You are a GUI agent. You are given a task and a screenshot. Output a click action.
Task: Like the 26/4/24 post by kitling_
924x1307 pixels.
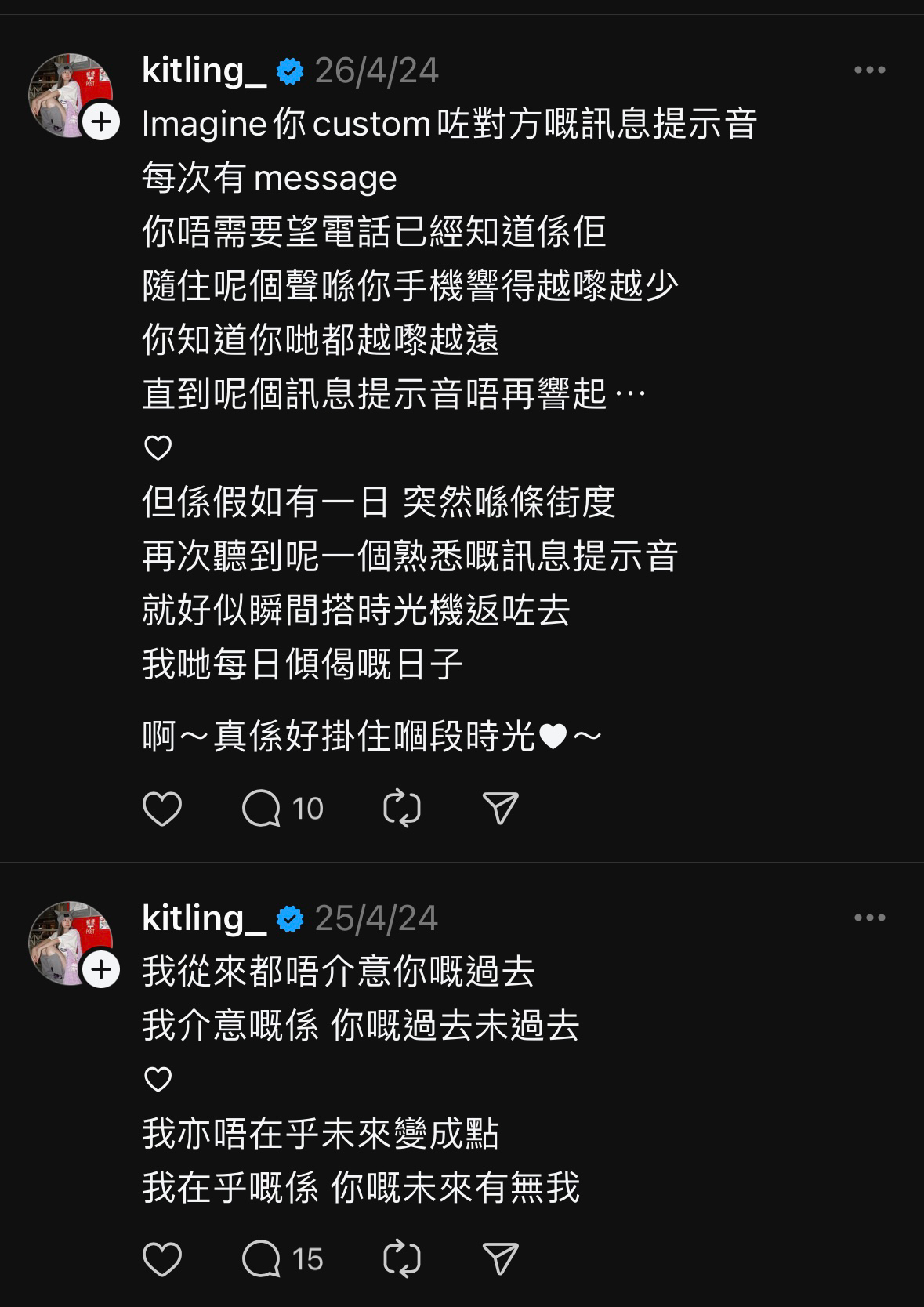coord(162,809)
